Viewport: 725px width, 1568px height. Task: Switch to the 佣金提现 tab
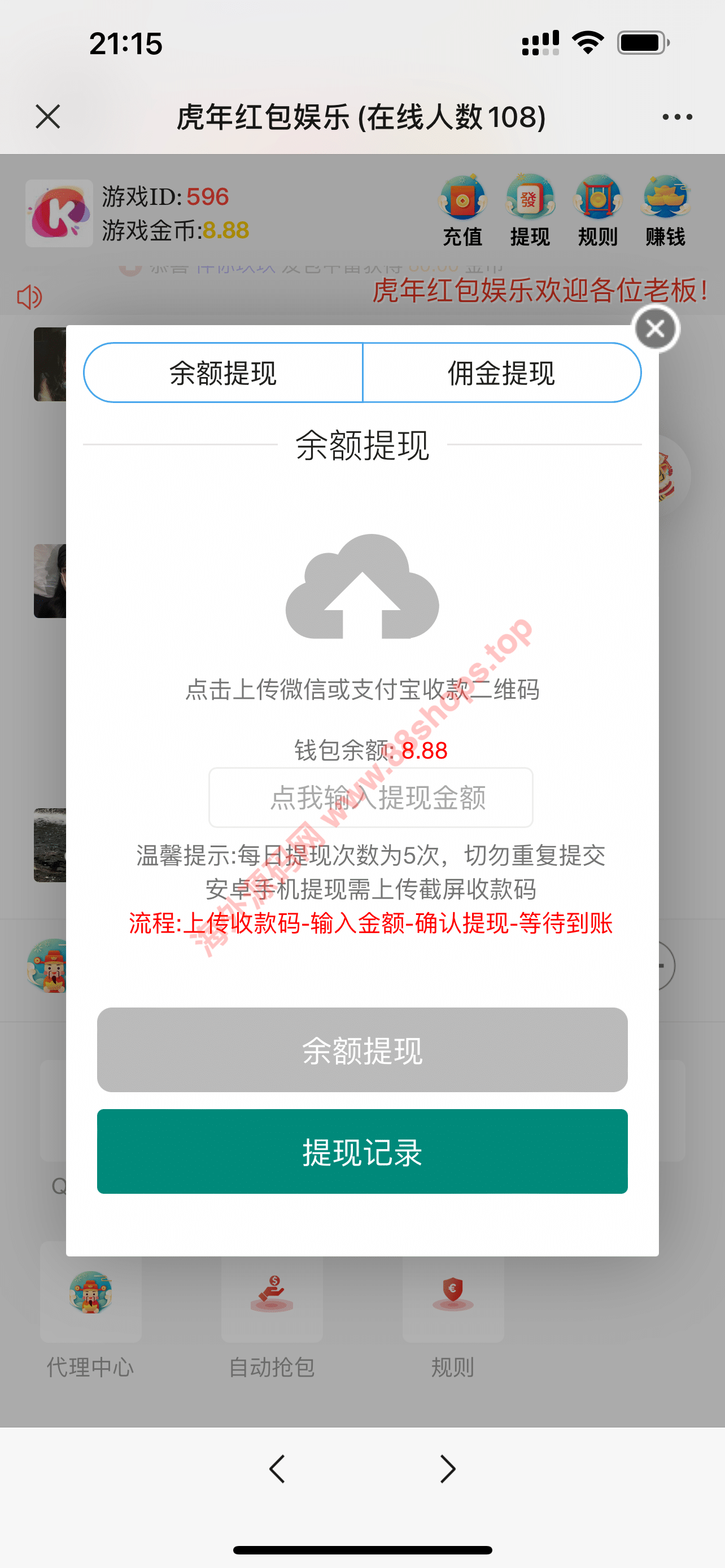coord(501,373)
